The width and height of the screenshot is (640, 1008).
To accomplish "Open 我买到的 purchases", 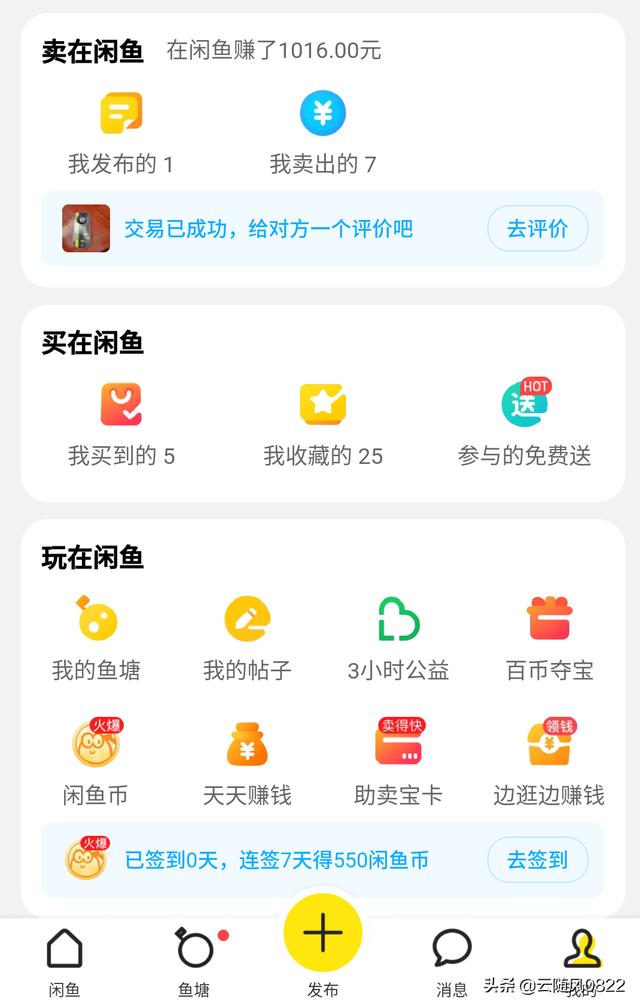I will tap(121, 426).
